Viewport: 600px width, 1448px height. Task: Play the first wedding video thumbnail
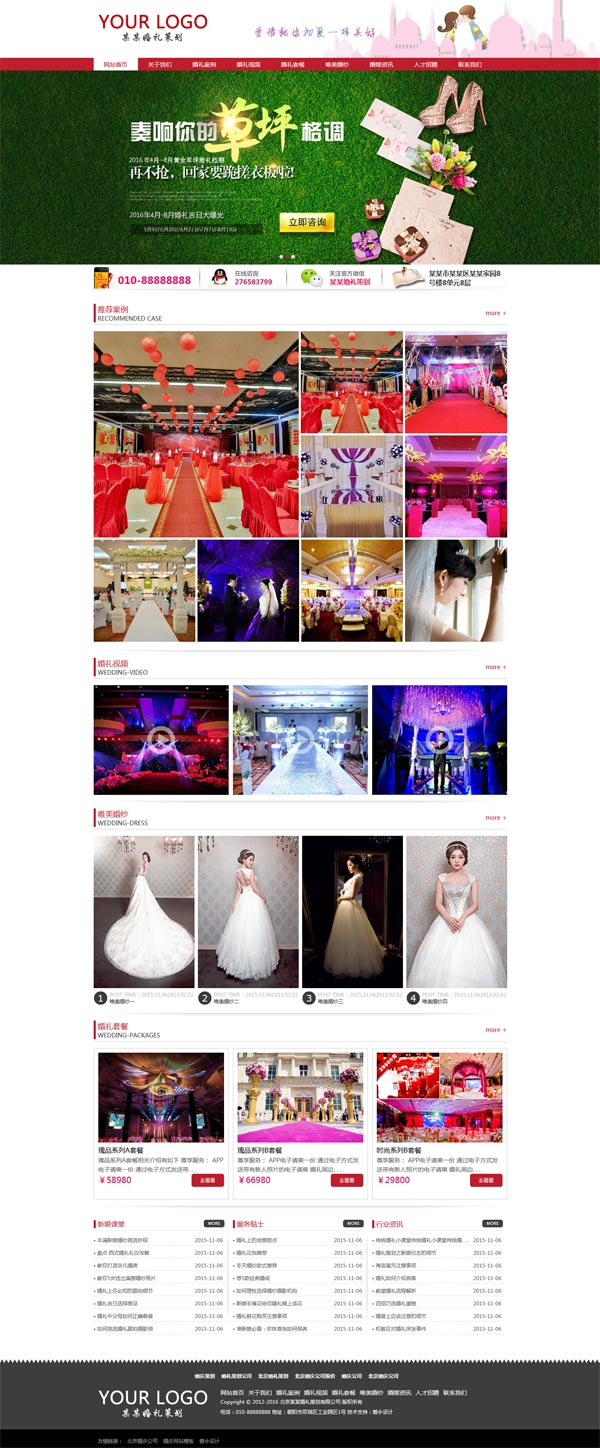[160, 739]
